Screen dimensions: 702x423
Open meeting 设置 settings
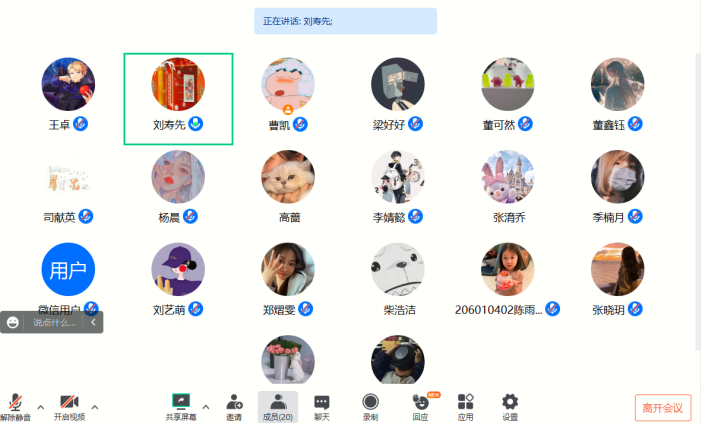pos(510,405)
